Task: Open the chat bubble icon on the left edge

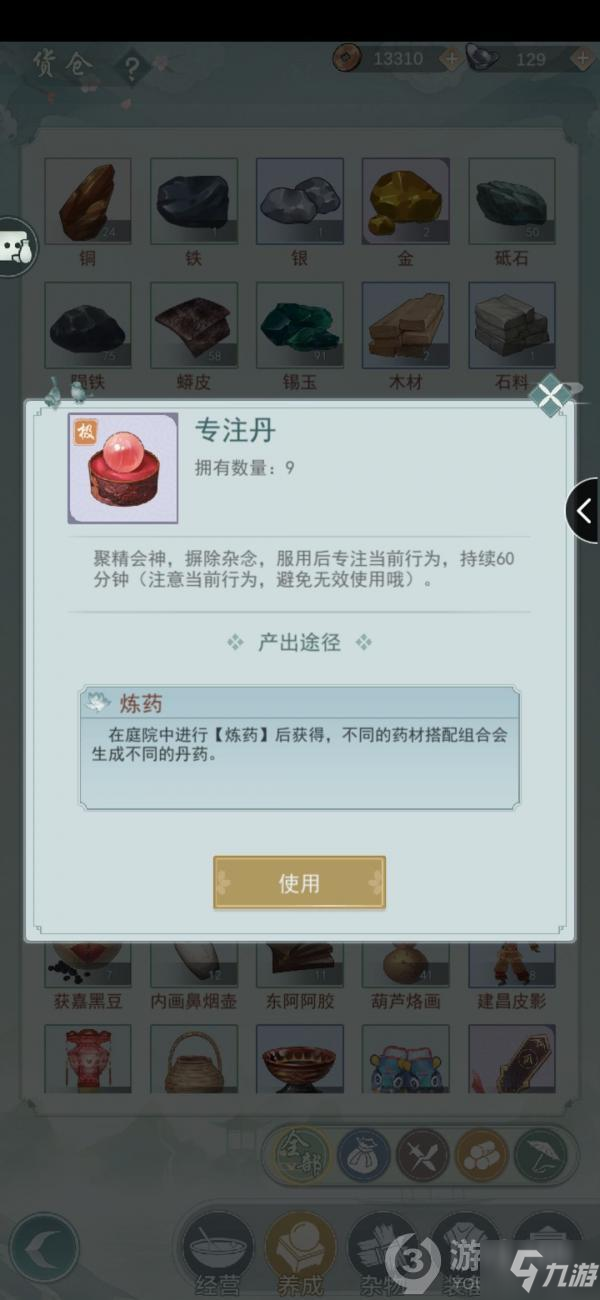Action: [x=16, y=247]
